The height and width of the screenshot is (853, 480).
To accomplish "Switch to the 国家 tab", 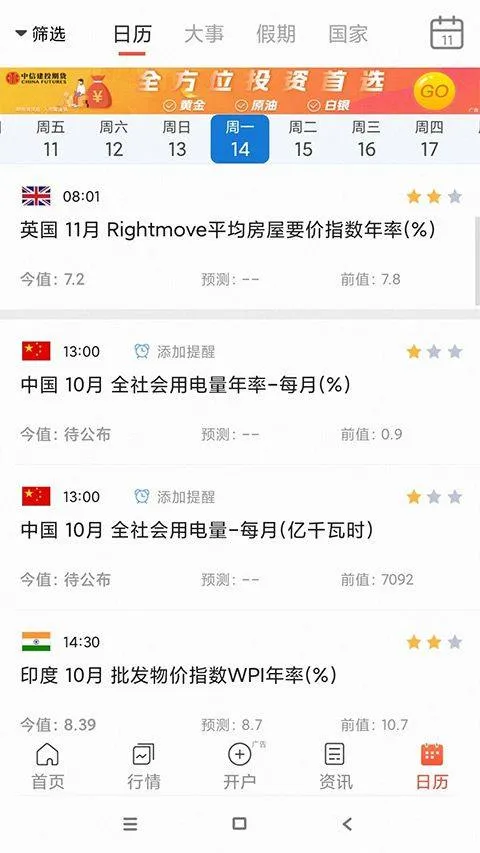I will (x=348, y=34).
